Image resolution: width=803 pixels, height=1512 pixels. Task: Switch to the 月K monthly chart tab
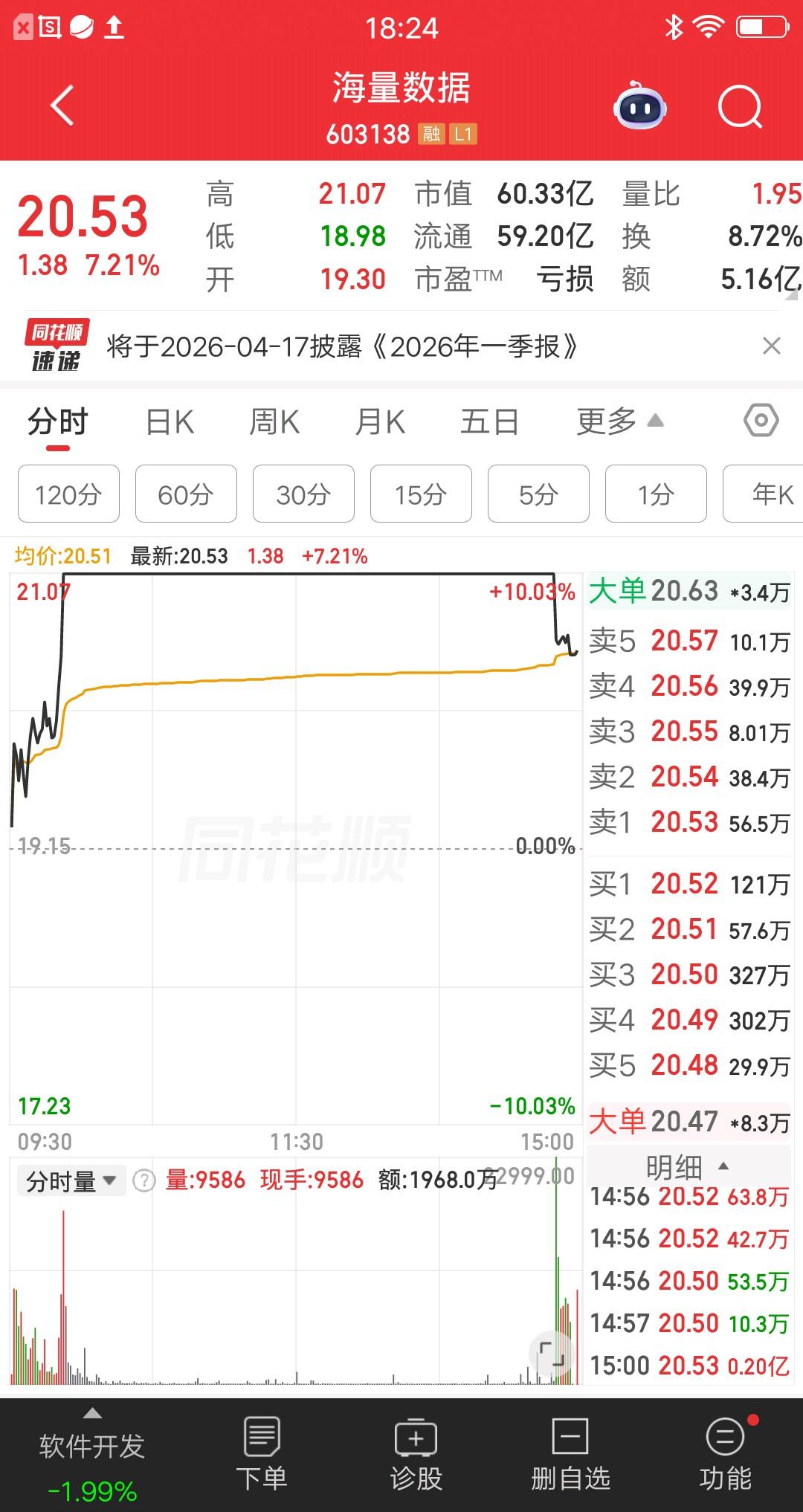(379, 421)
